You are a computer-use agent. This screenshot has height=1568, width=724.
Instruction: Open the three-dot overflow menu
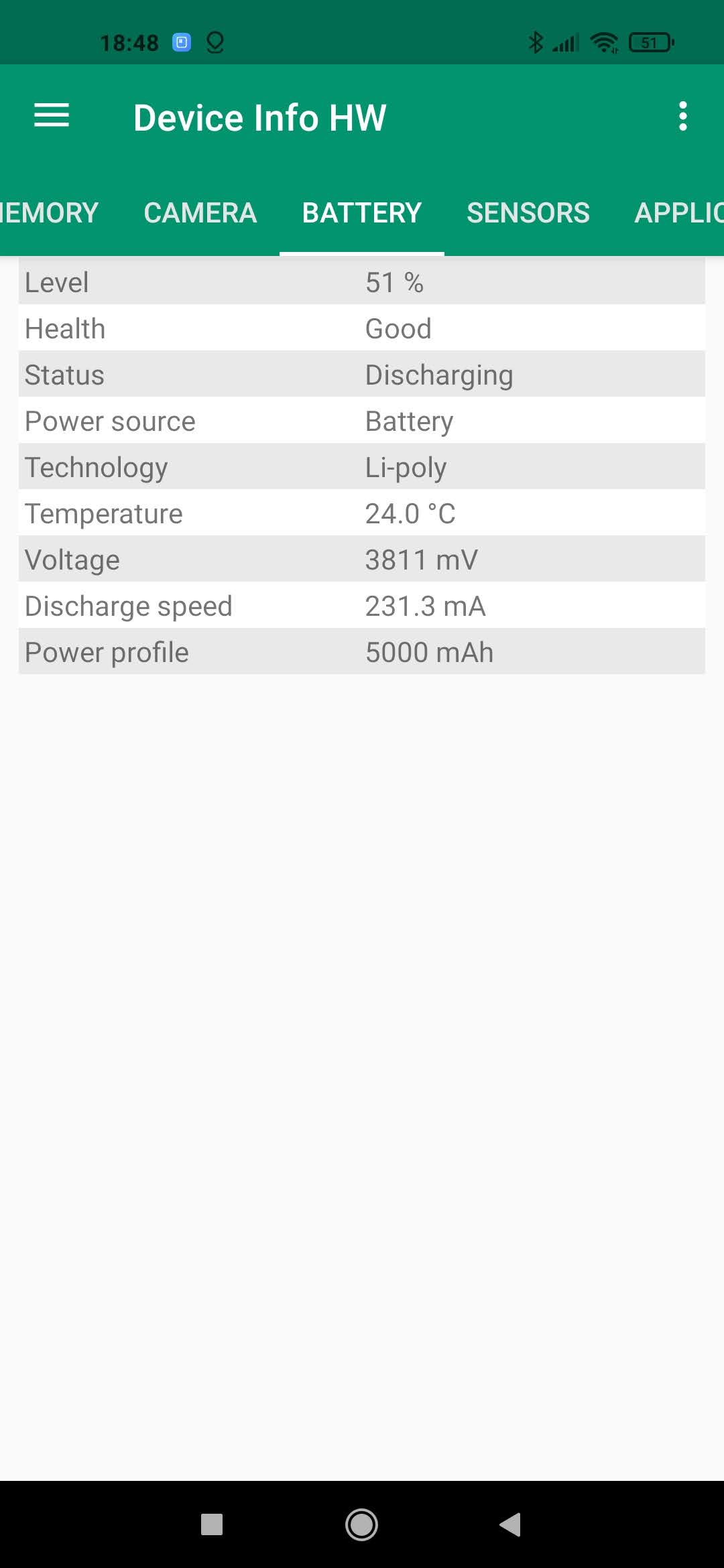[x=682, y=117]
